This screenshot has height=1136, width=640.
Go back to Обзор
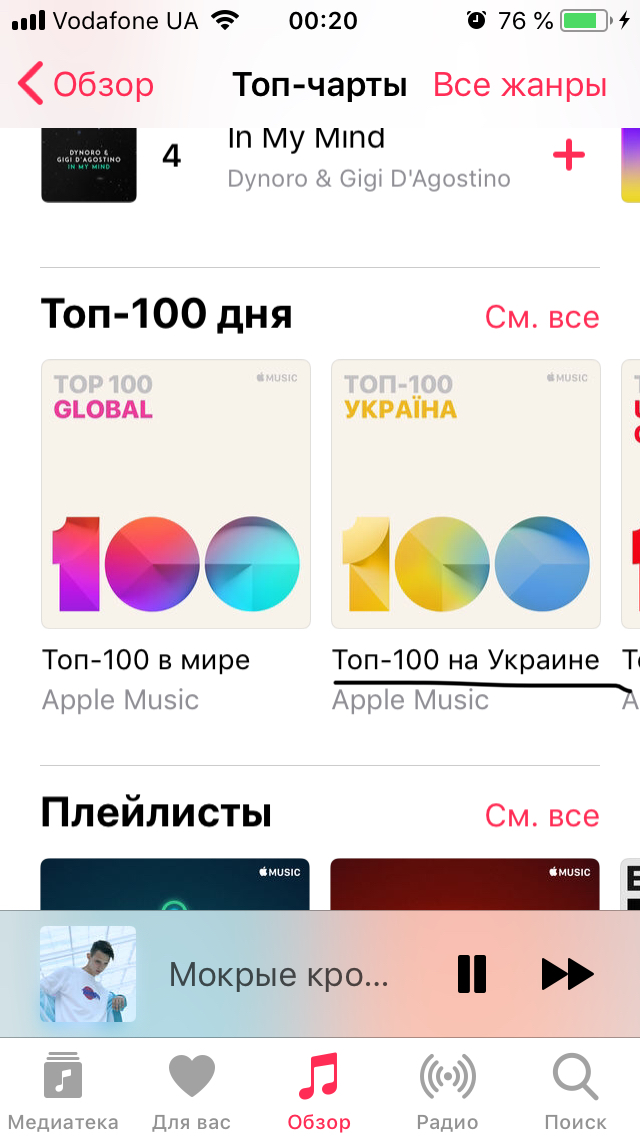tap(86, 85)
